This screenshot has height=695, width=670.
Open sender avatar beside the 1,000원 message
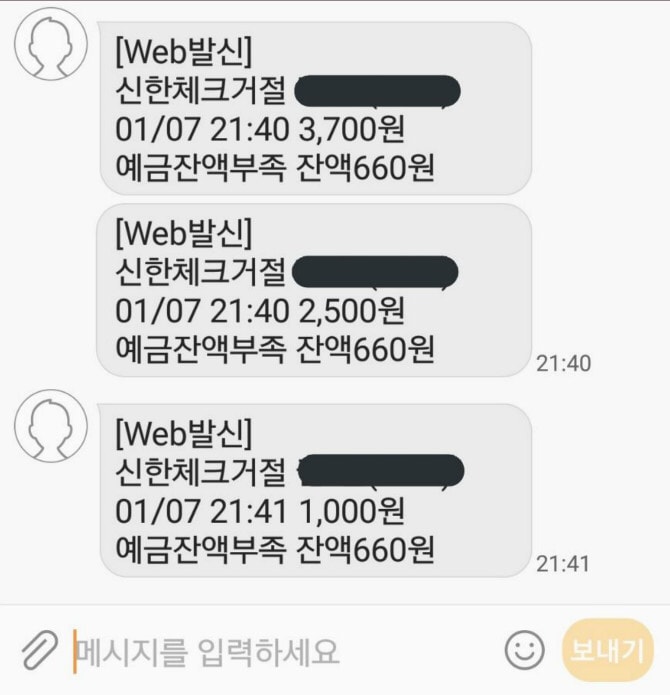[x=51, y=425]
